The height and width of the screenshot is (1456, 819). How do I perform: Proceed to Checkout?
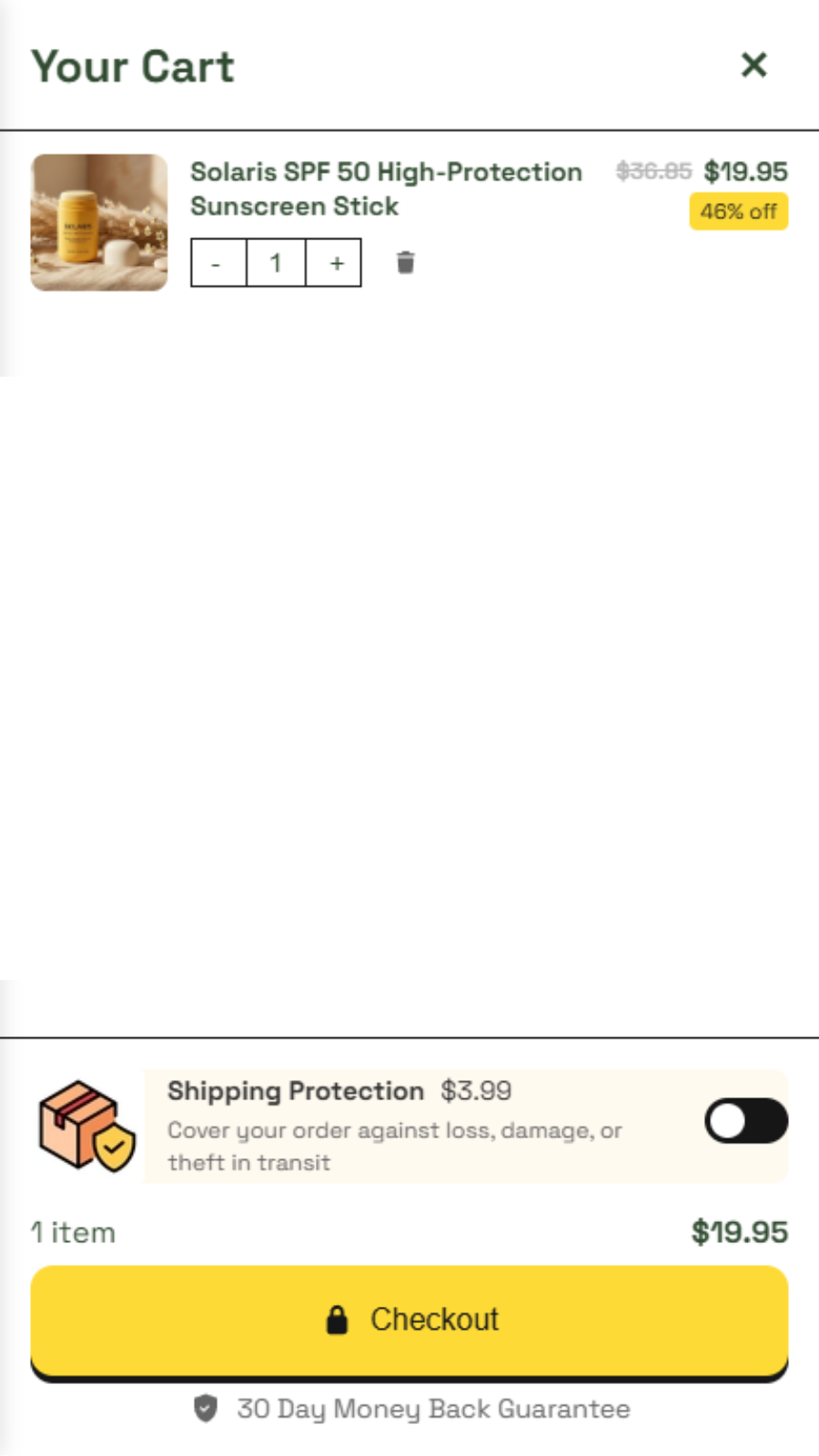(409, 1320)
